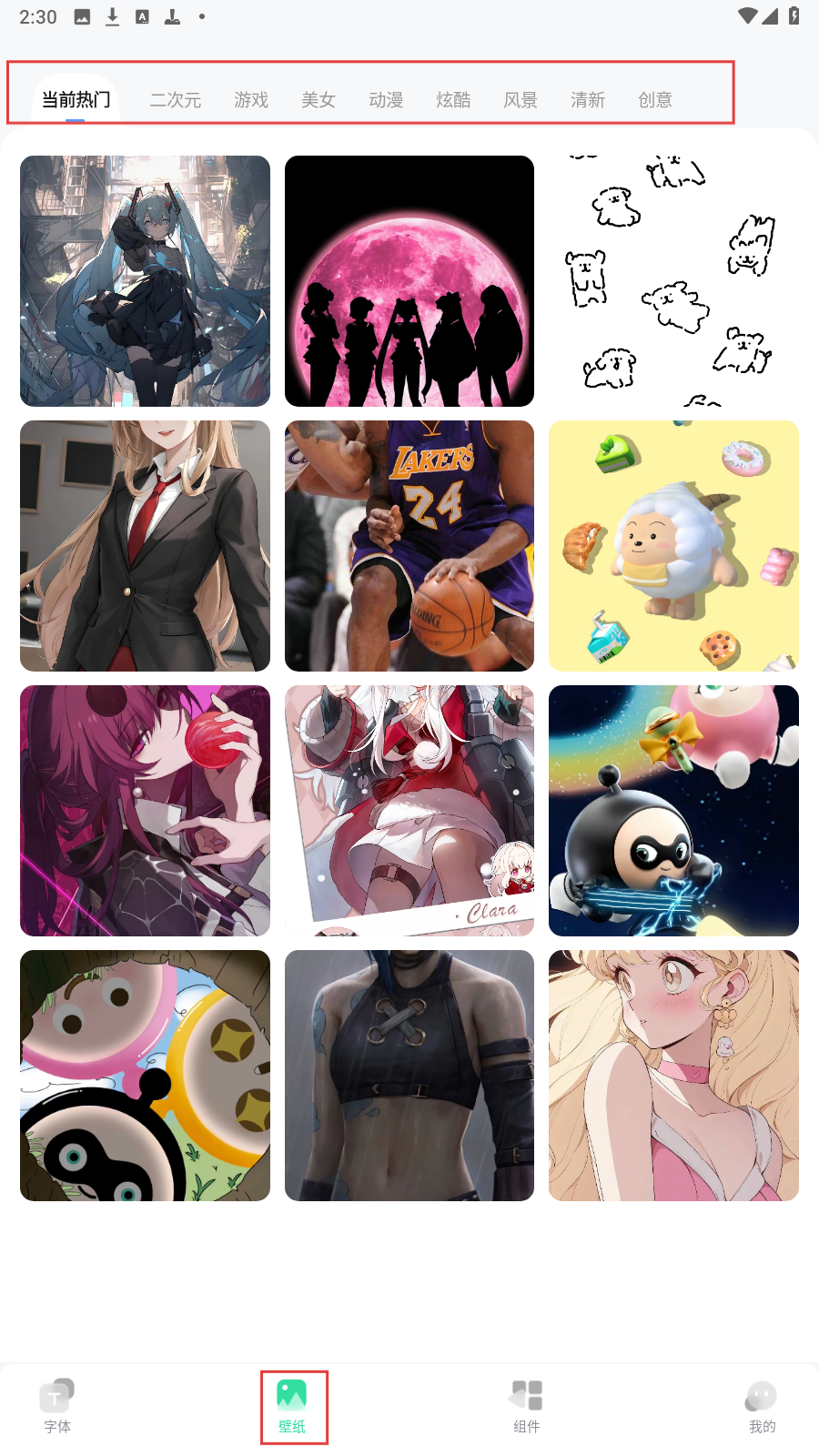View the Clara signed anime wallpaper
The image size is (819, 1456).
(409, 811)
